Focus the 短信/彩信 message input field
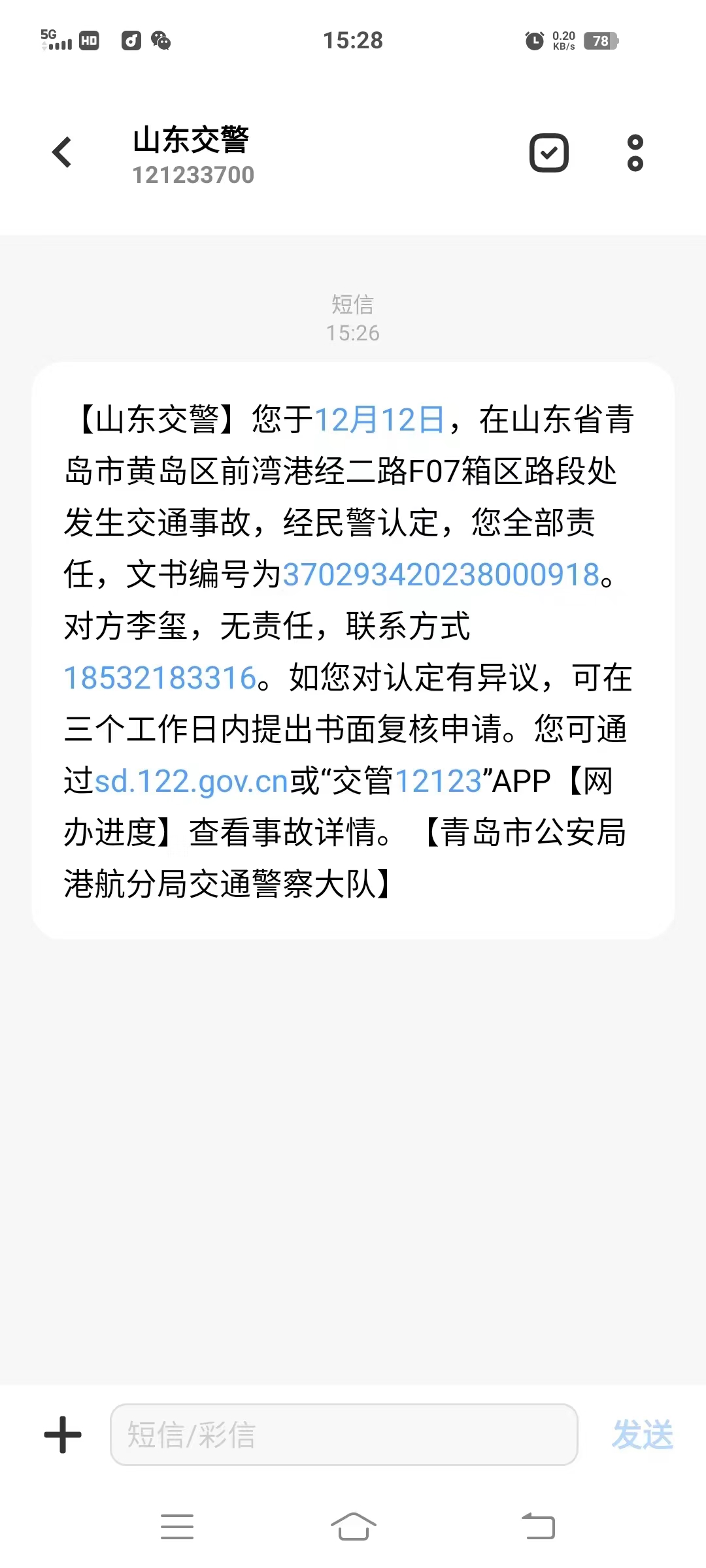The height and width of the screenshot is (1568, 706). coord(344,1435)
